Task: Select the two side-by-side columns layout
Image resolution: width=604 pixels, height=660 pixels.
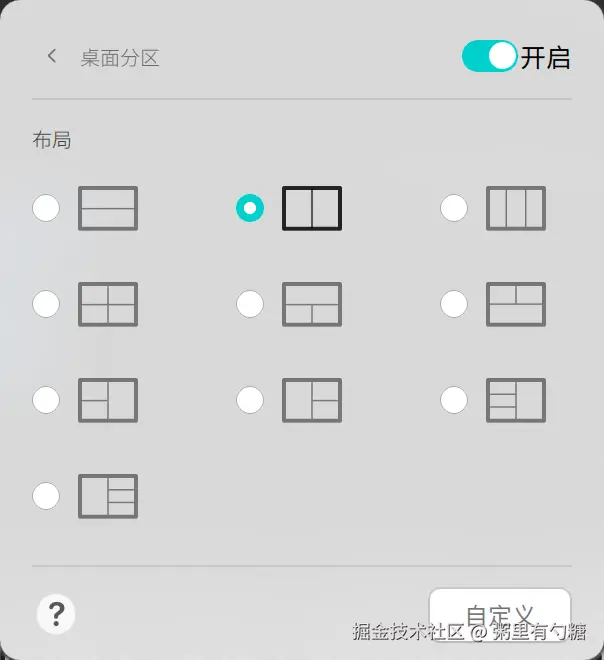Action: pos(250,208)
